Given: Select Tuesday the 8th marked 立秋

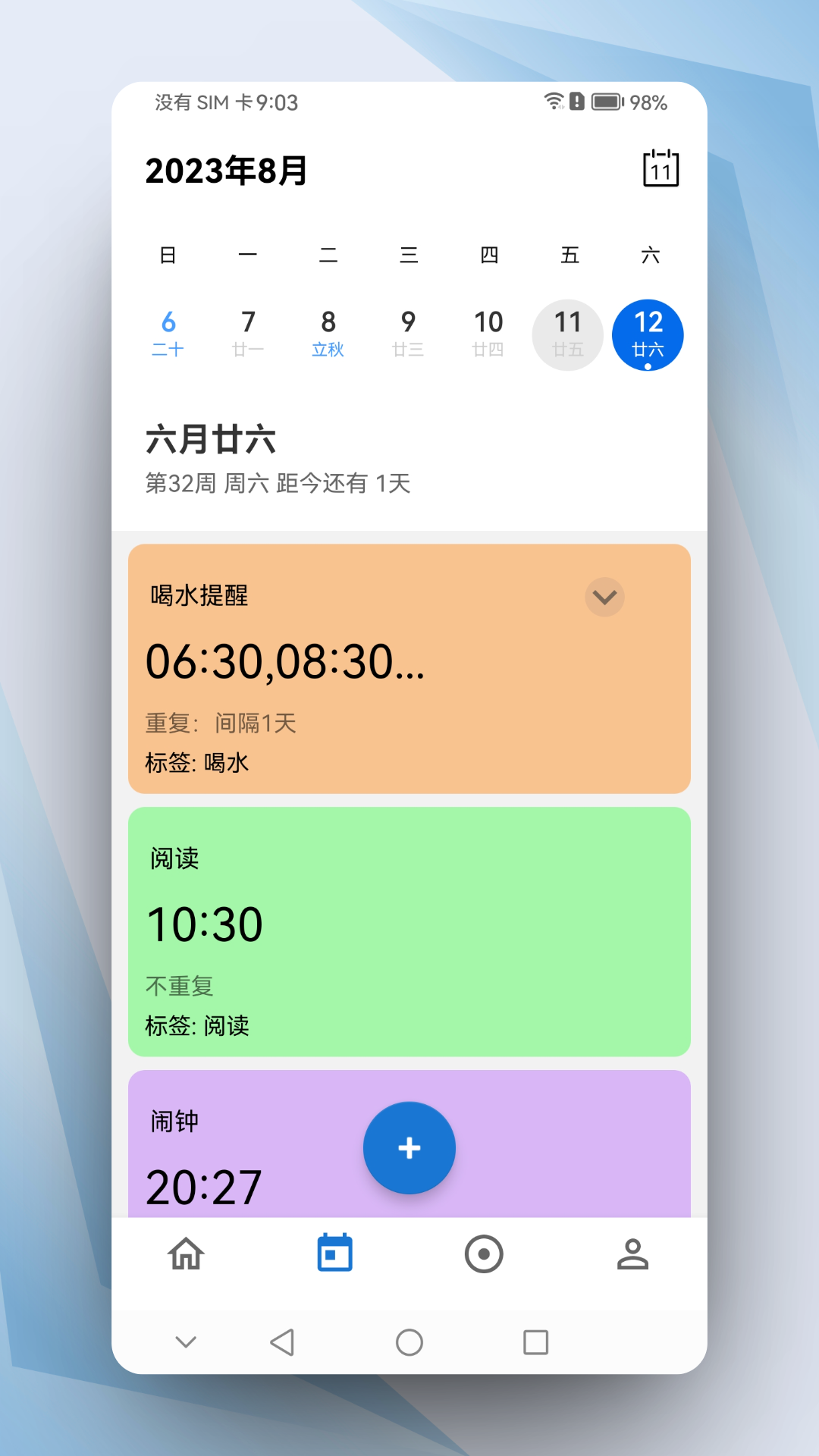Looking at the screenshot, I should coord(328,334).
